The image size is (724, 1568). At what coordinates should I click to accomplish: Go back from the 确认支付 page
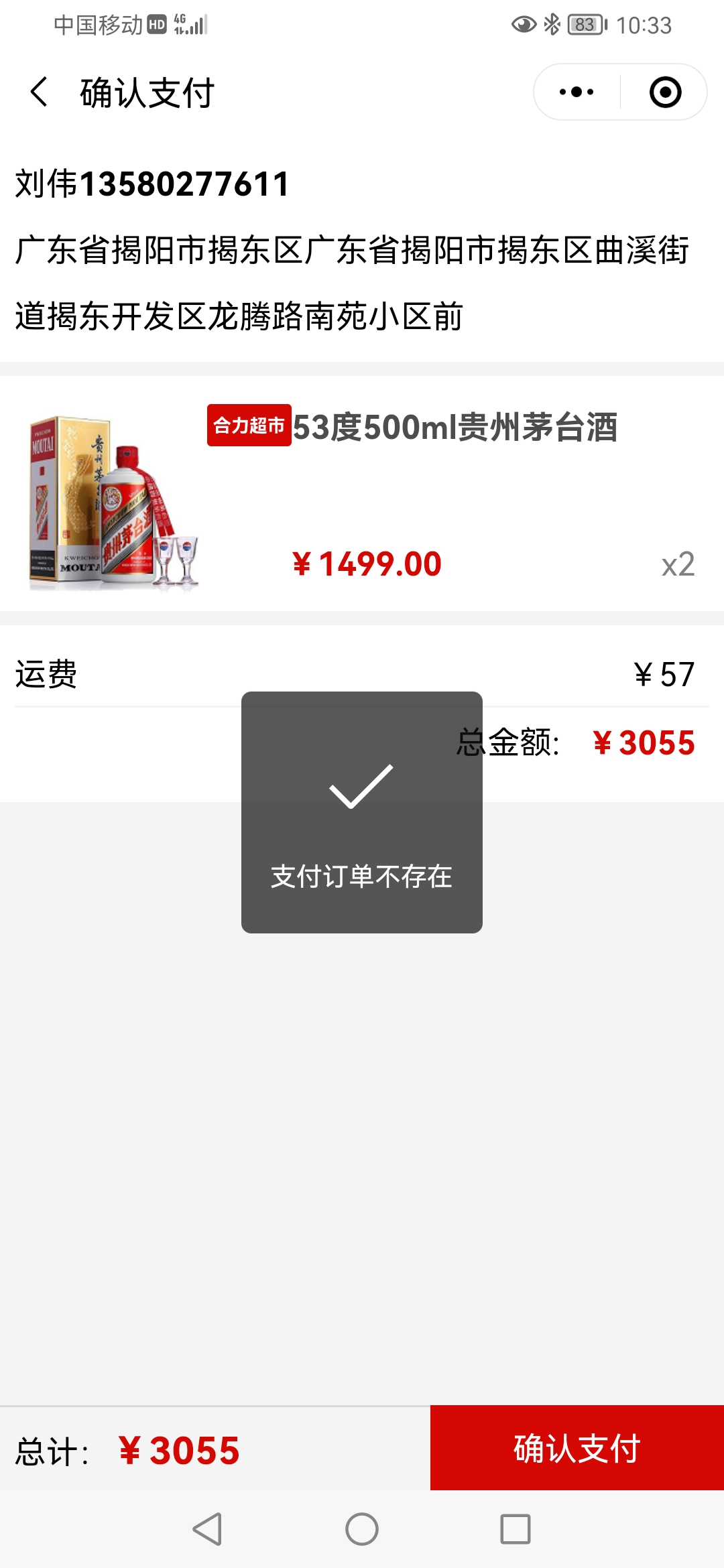click(40, 92)
